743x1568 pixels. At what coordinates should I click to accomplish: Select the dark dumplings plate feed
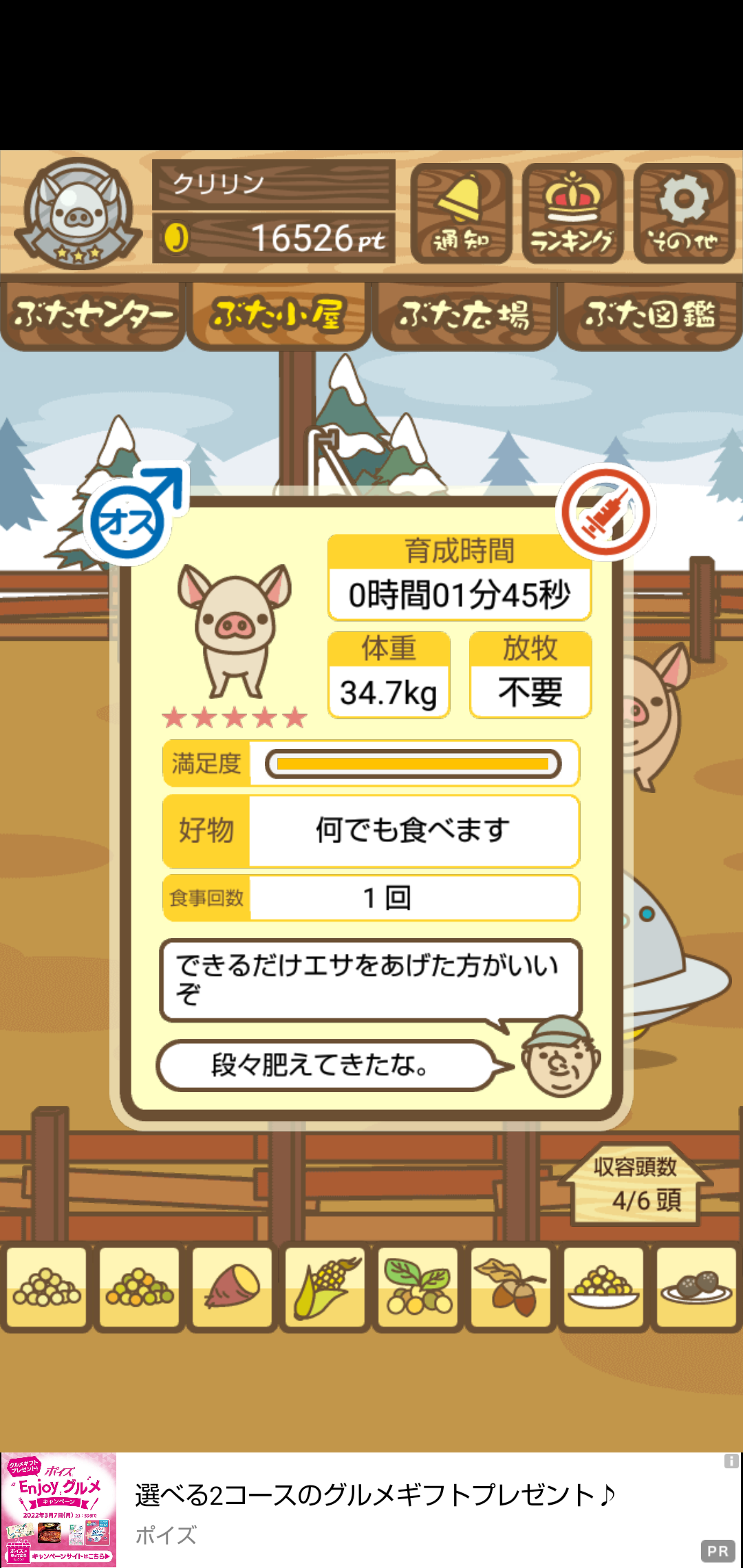(x=697, y=1287)
